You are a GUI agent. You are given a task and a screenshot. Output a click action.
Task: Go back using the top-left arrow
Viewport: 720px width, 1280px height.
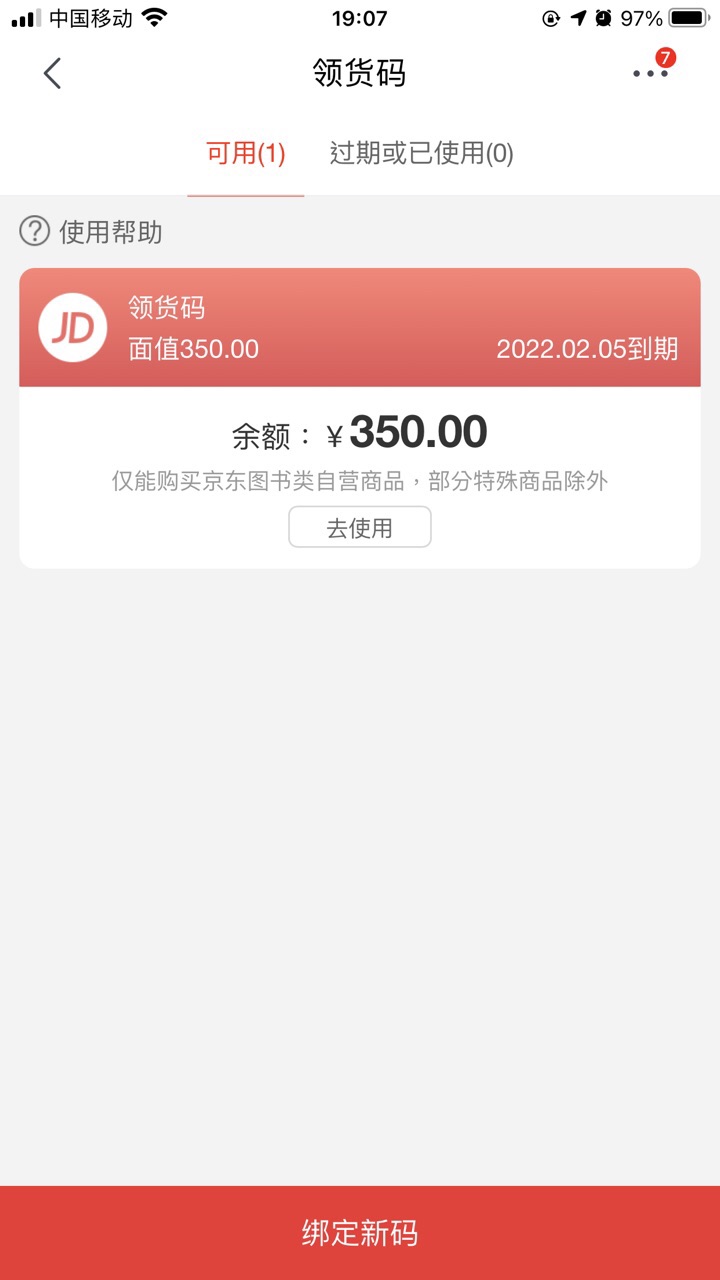[x=53, y=73]
